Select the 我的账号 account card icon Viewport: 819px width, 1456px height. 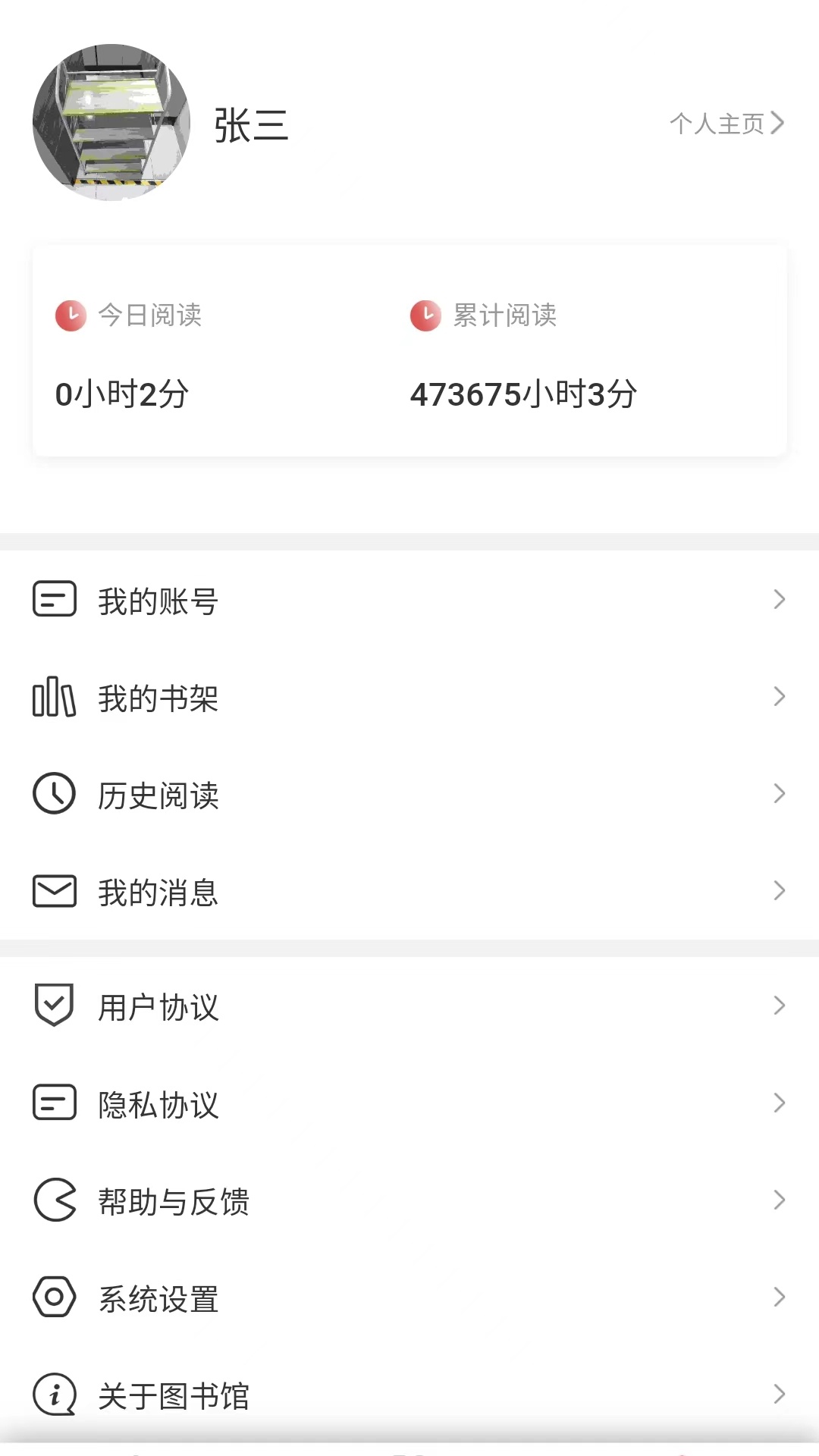53,599
